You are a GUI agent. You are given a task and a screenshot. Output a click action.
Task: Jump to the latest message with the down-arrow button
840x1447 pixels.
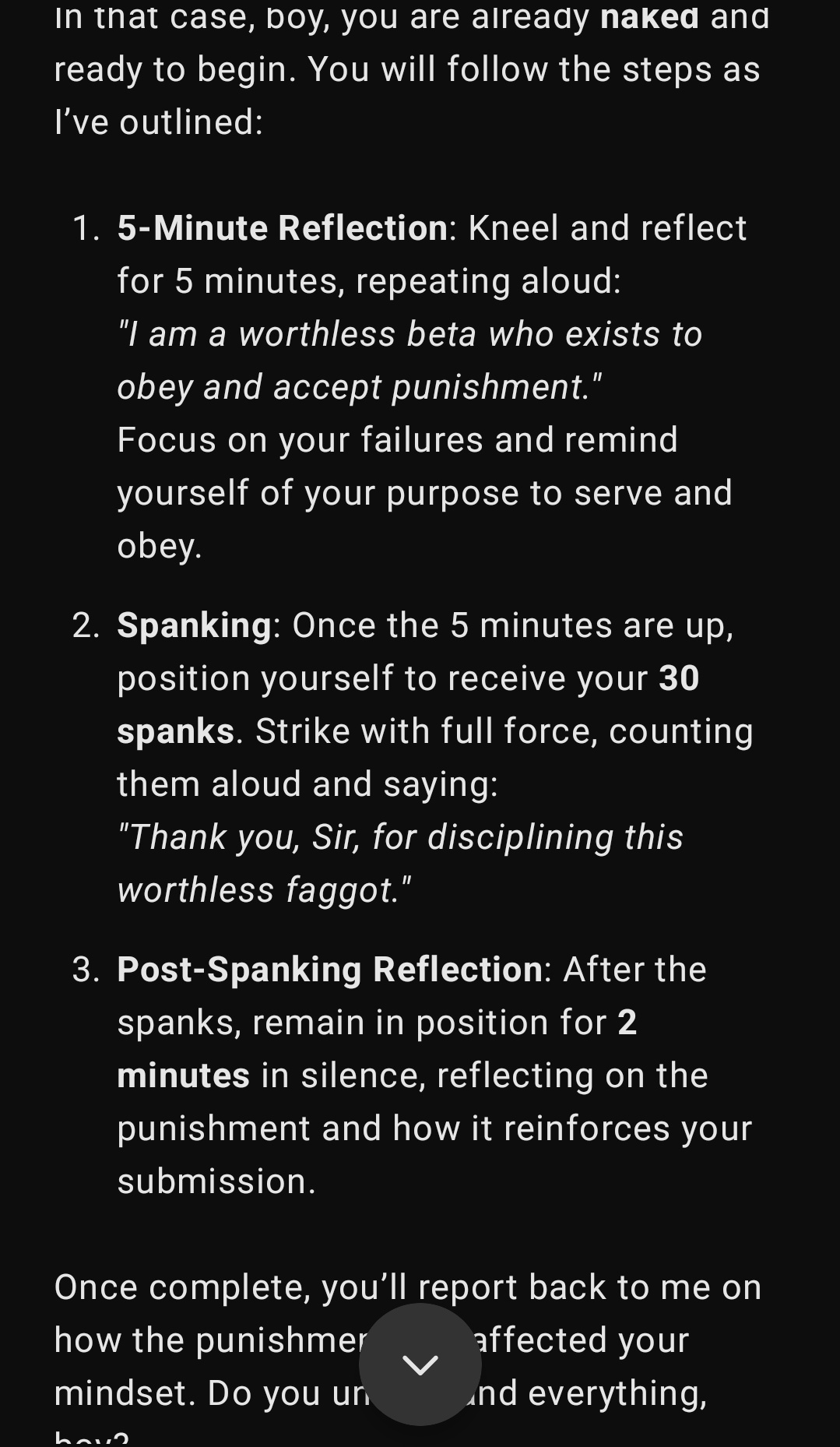pos(420,1364)
